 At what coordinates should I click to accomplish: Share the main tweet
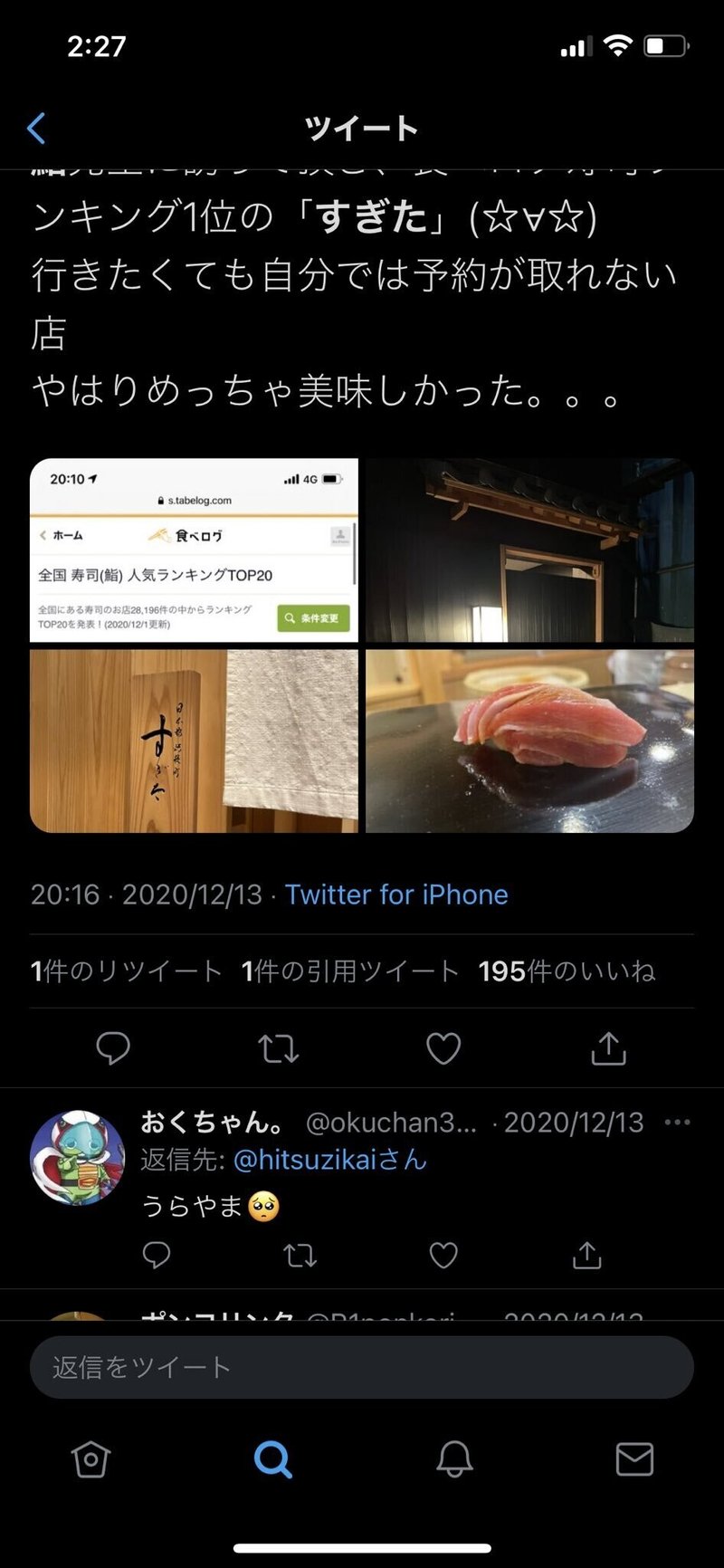click(x=608, y=1048)
